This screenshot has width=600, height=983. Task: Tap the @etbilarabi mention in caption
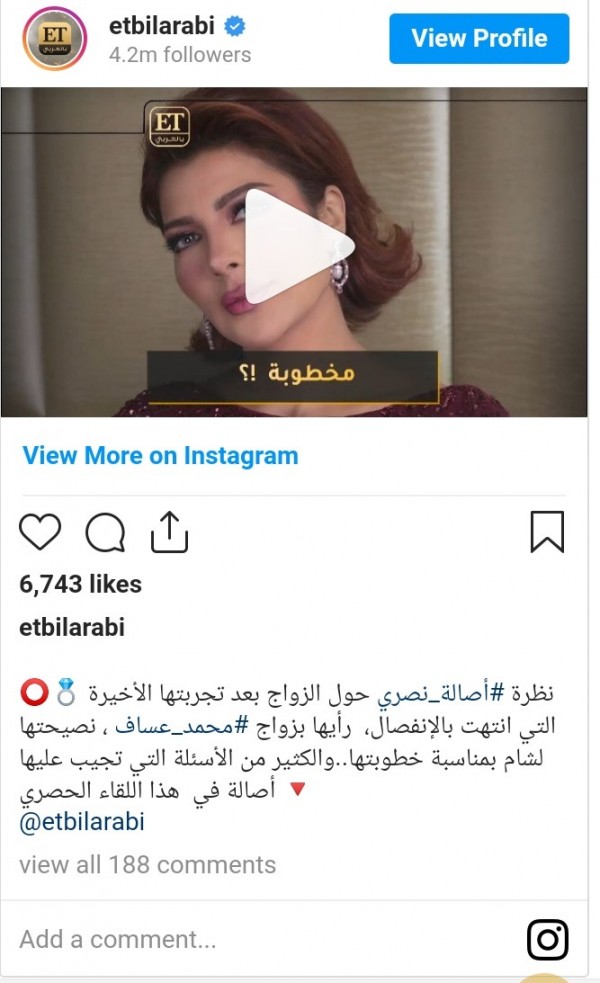click(x=82, y=822)
